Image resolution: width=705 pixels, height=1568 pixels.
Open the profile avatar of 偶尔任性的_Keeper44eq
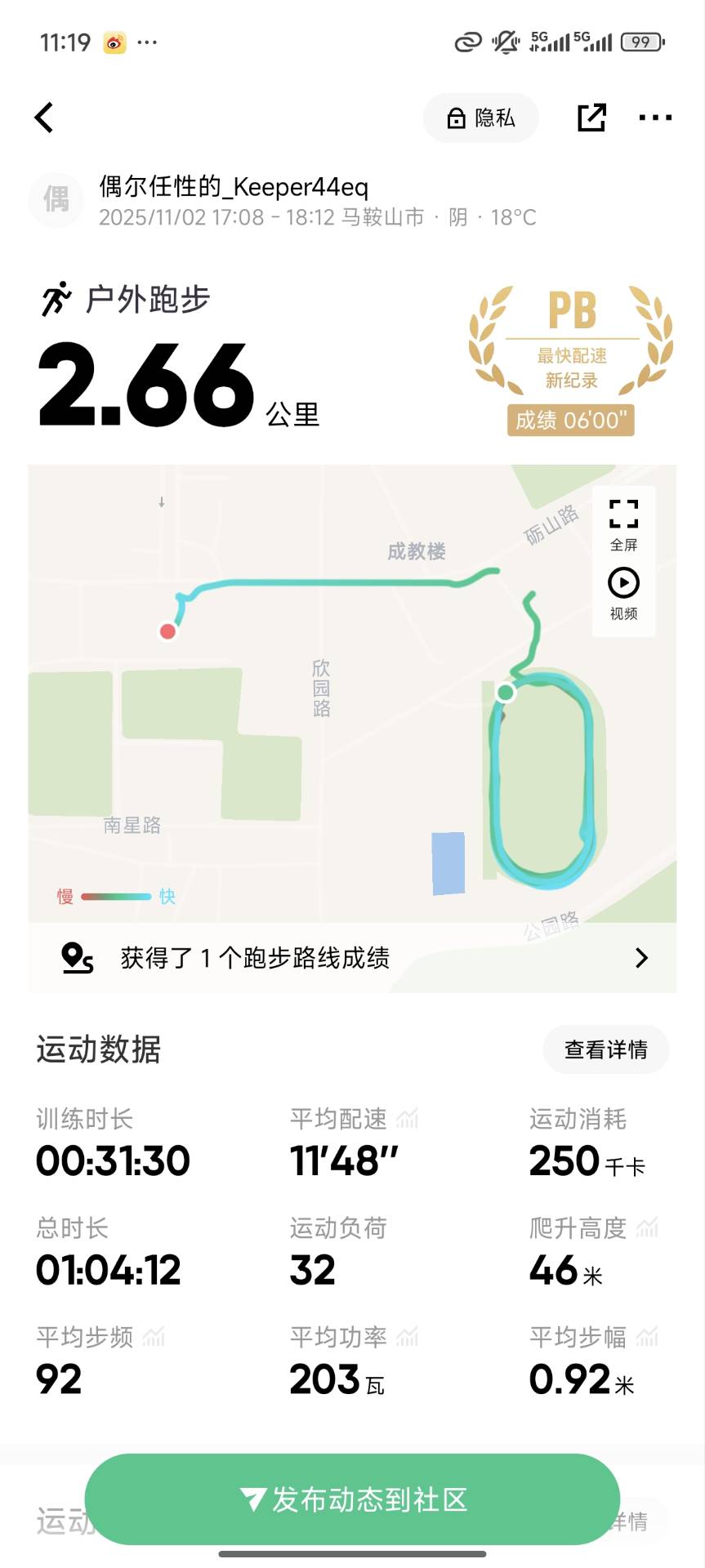coord(56,199)
